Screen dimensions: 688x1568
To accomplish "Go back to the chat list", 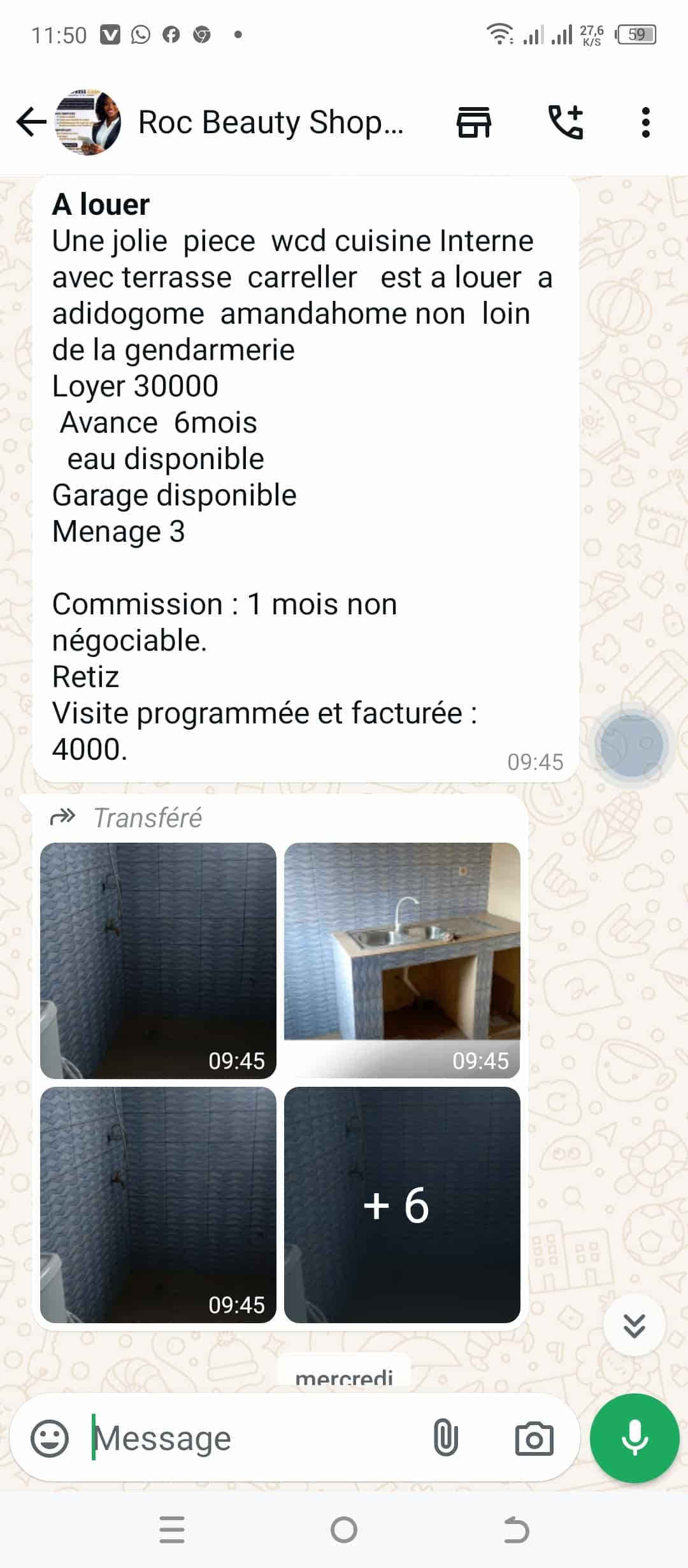I will point(32,122).
